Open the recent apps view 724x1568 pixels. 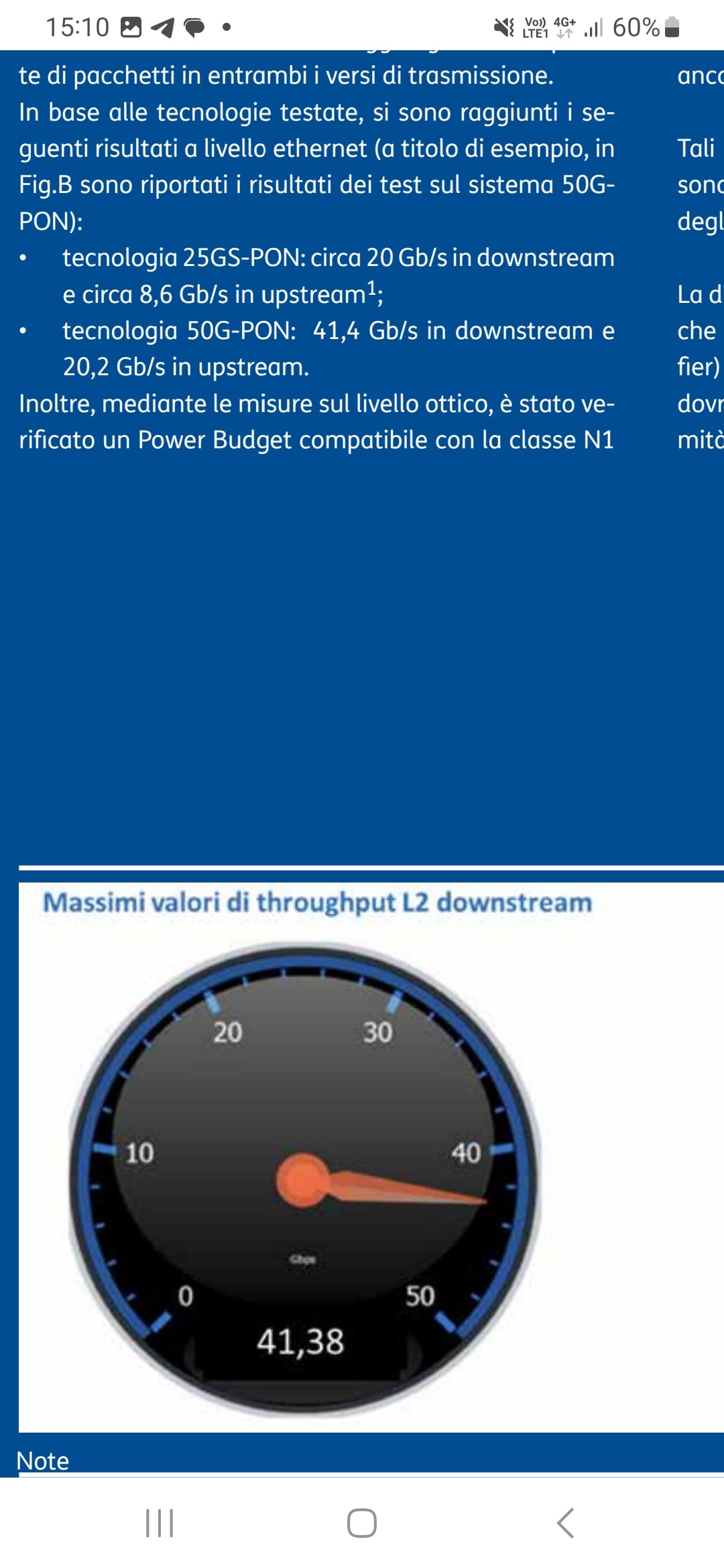[160, 1523]
